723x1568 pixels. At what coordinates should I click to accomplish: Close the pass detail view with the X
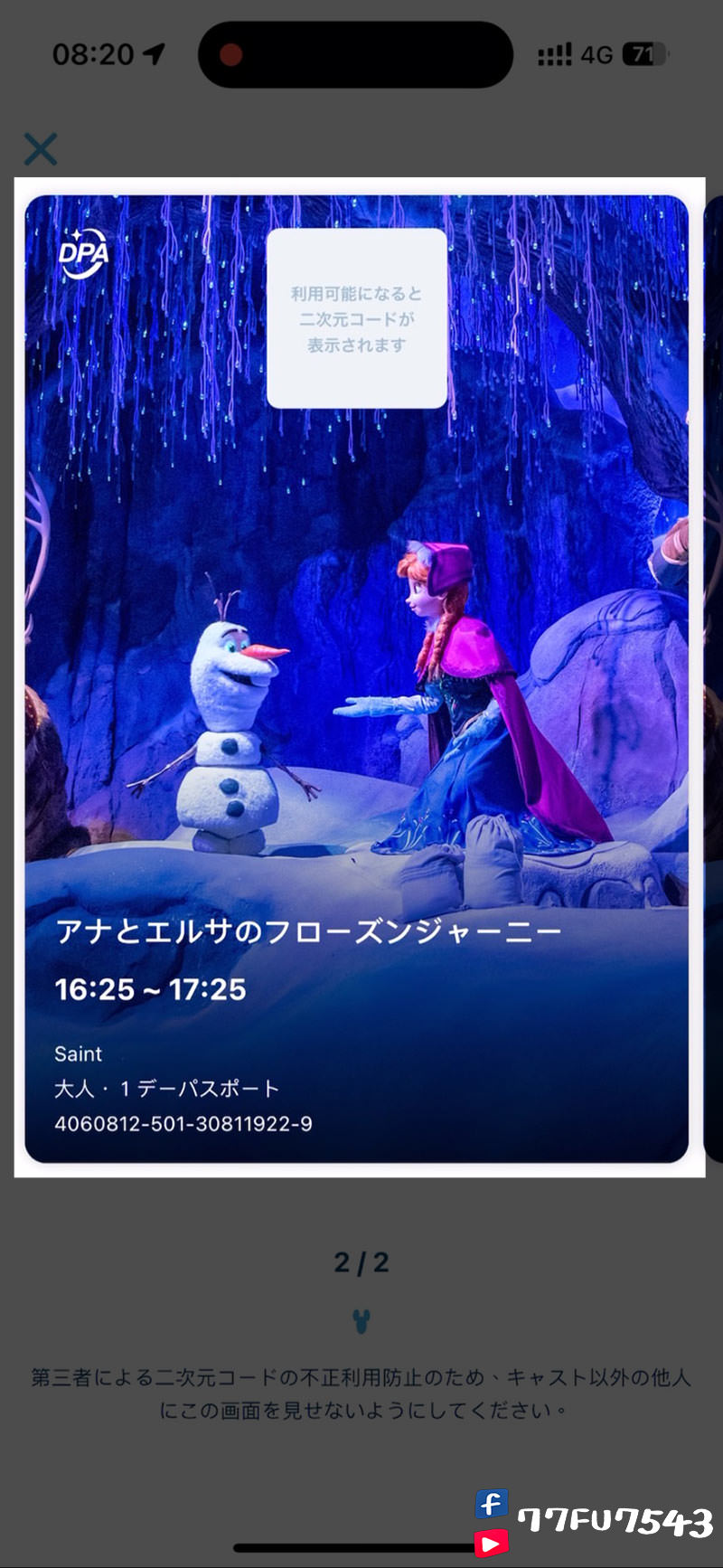(39, 149)
